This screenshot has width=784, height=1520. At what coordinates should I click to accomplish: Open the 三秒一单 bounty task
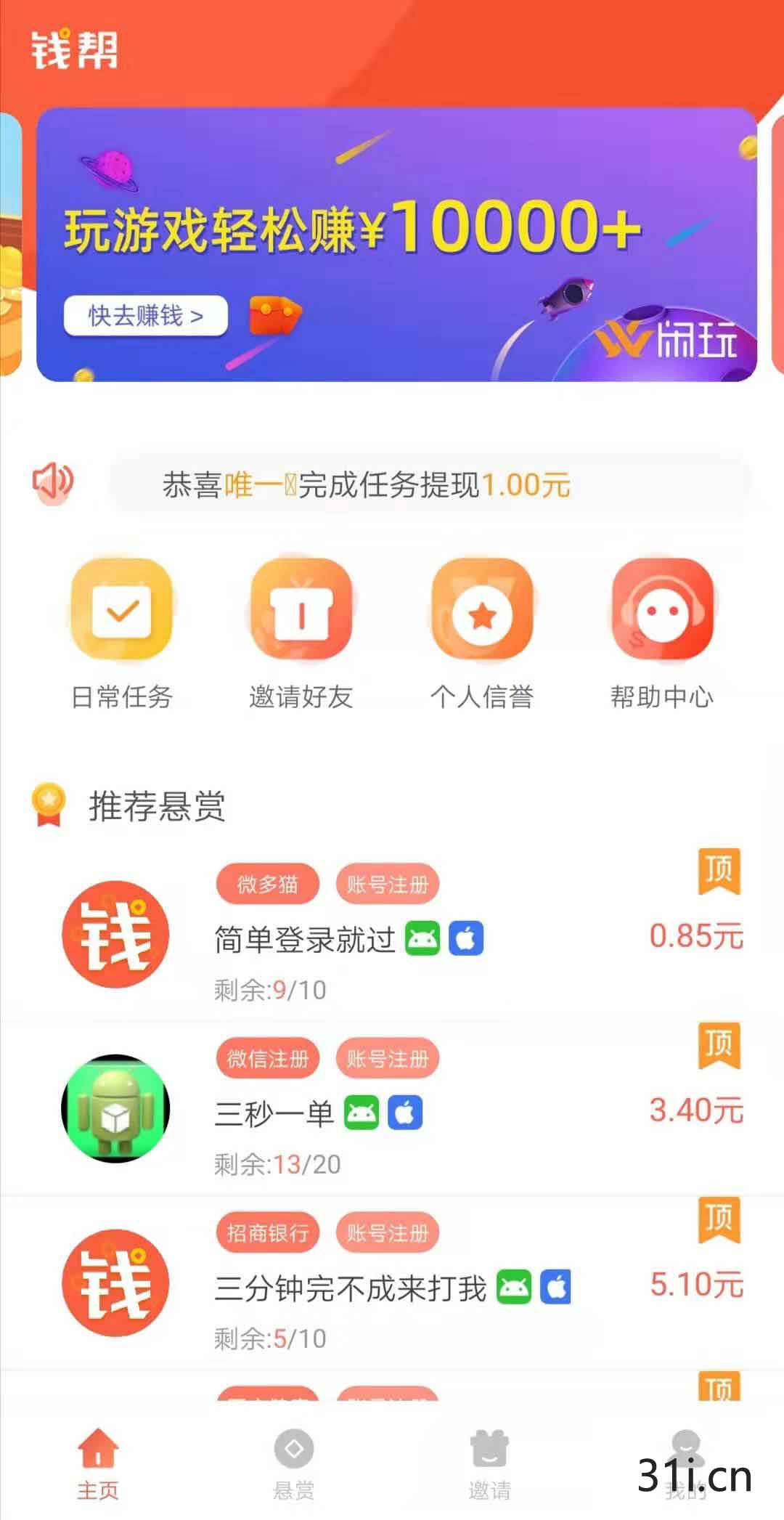[392, 1109]
